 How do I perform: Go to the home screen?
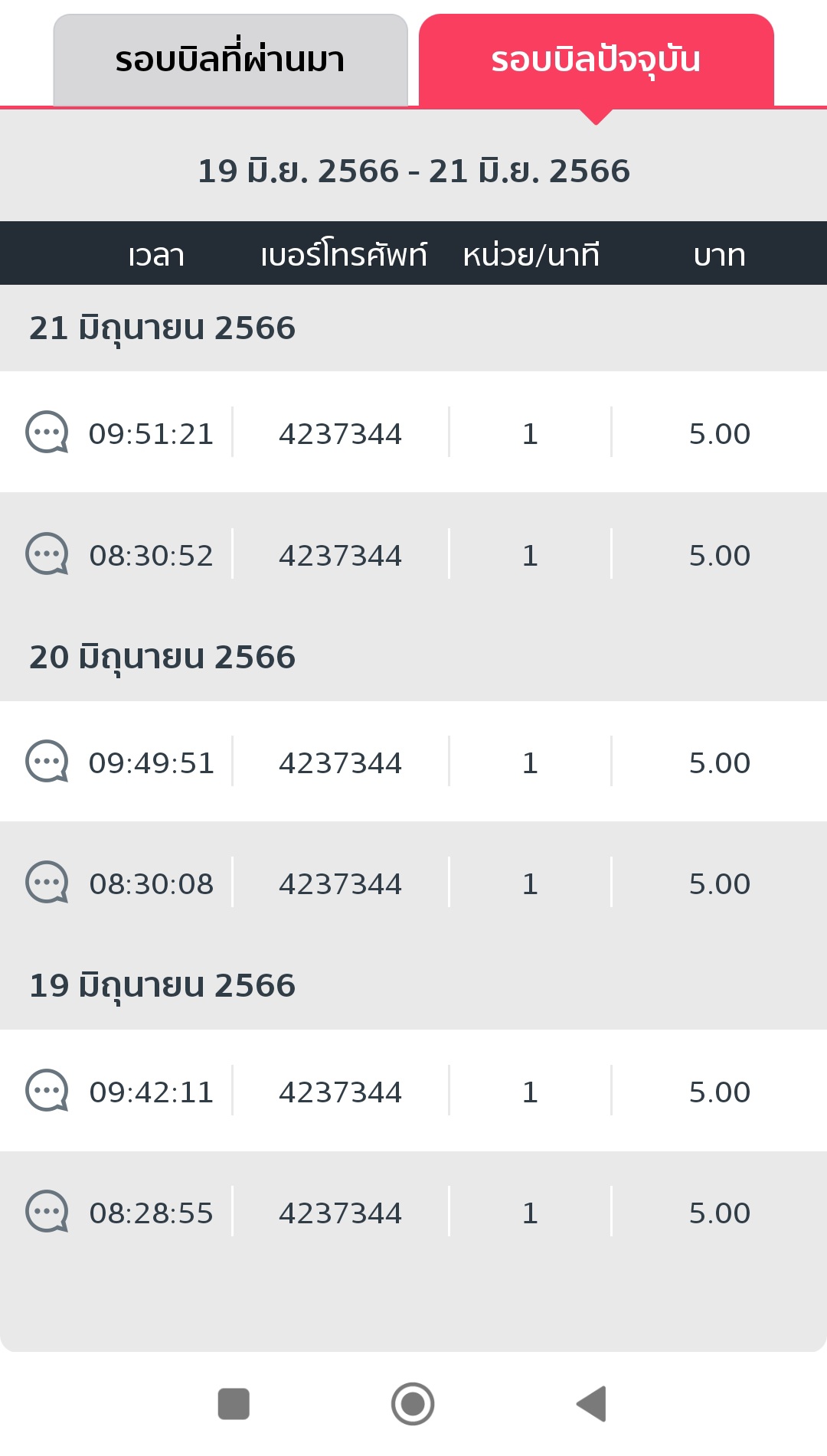[413, 1403]
